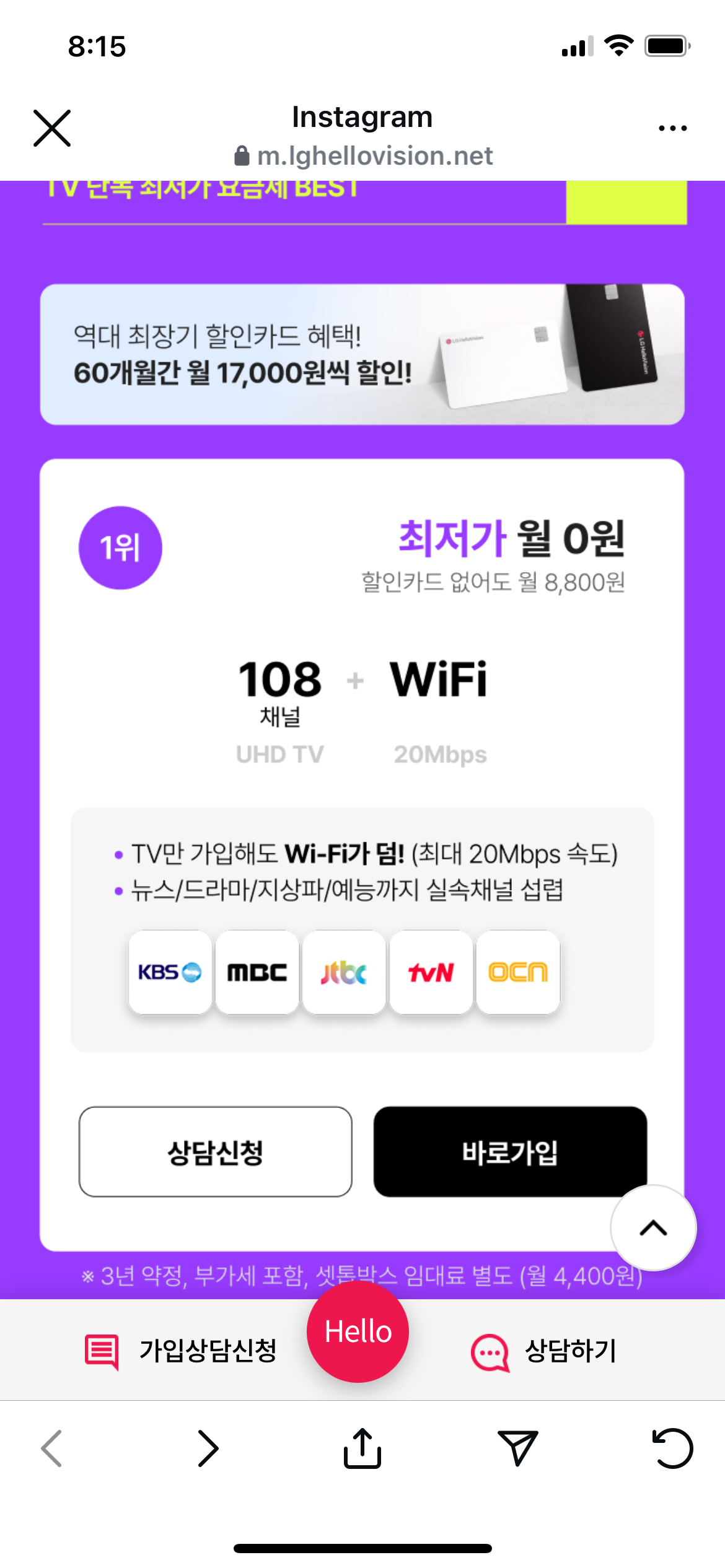Reload the page
Screen dimensions: 725x1568
coord(672,1448)
